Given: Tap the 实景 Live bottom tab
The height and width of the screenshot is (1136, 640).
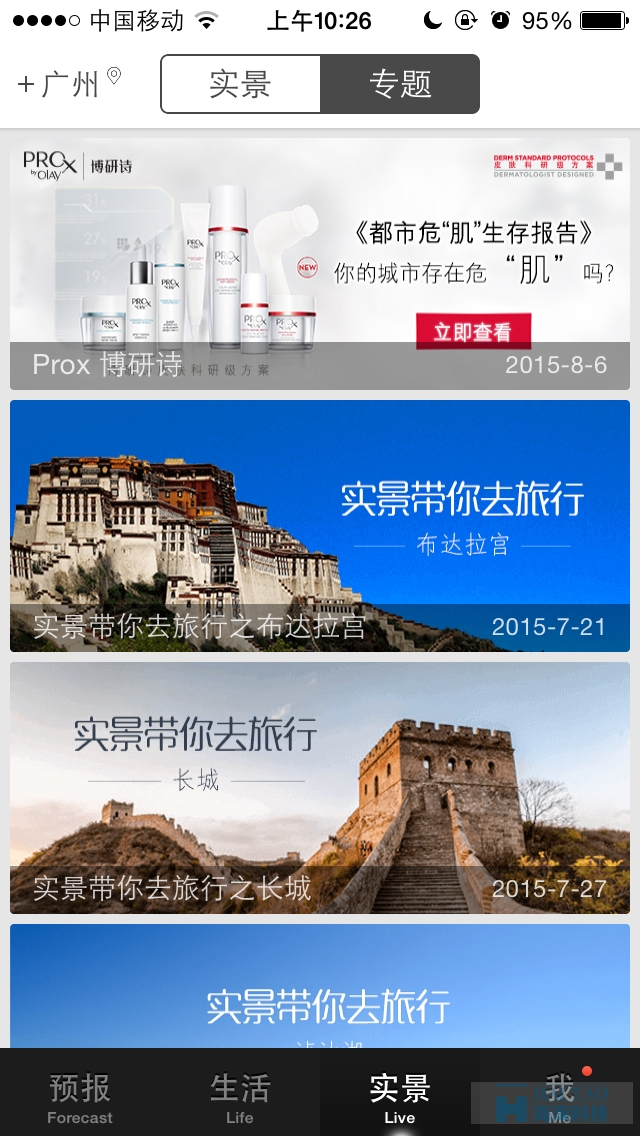Looking at the screenshot, I should point(400,1096).
